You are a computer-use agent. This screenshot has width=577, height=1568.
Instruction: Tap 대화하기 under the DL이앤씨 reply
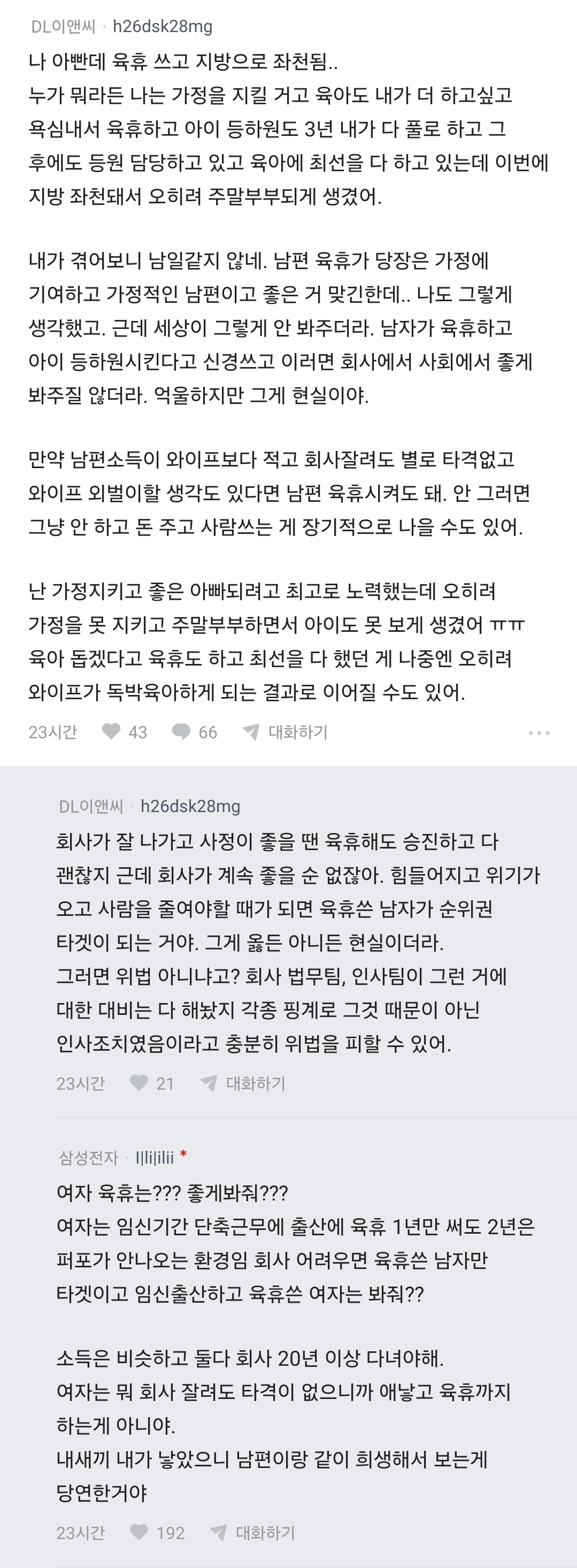click(x=243, y=1083)
